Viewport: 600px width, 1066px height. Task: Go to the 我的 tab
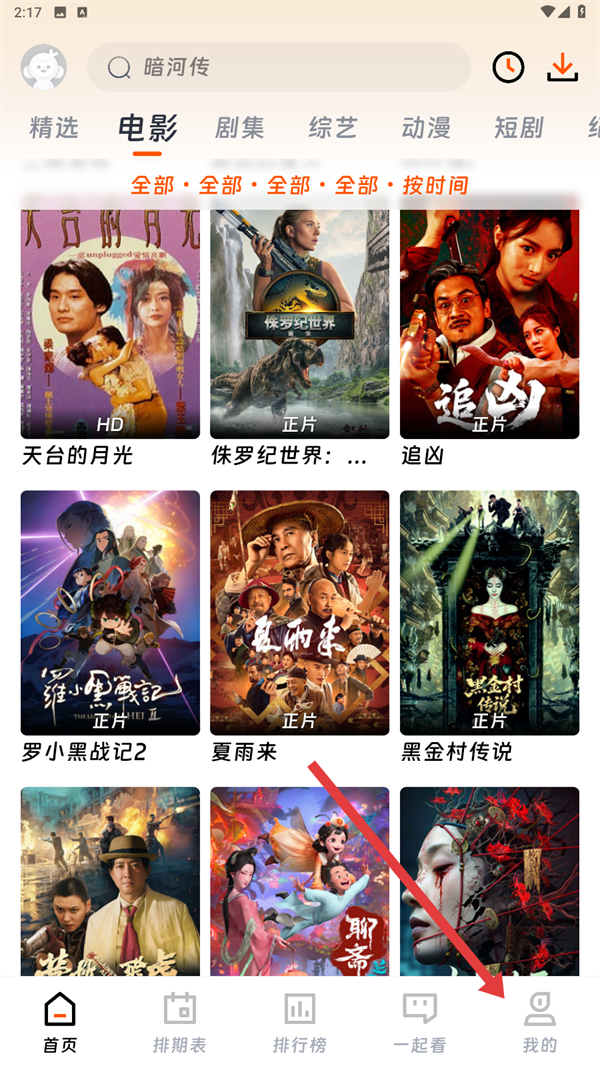(x=540, y=1022)
